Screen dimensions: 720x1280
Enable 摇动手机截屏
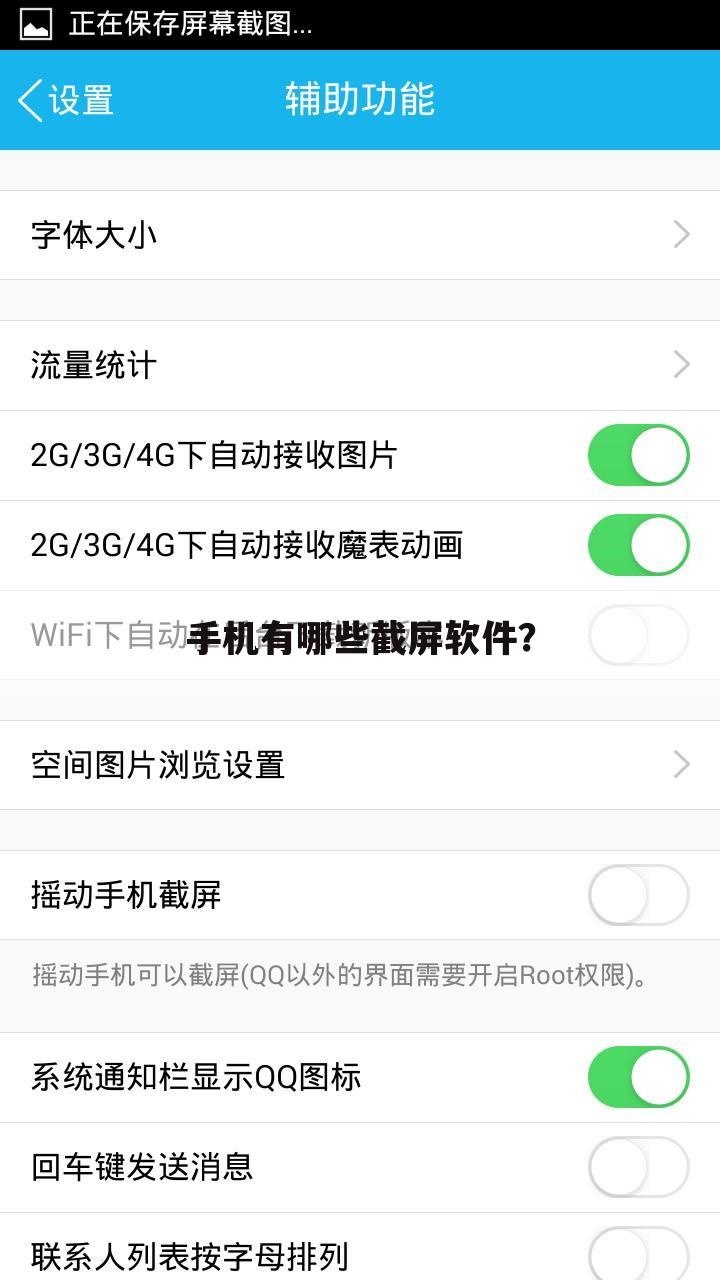pos(638,895)
